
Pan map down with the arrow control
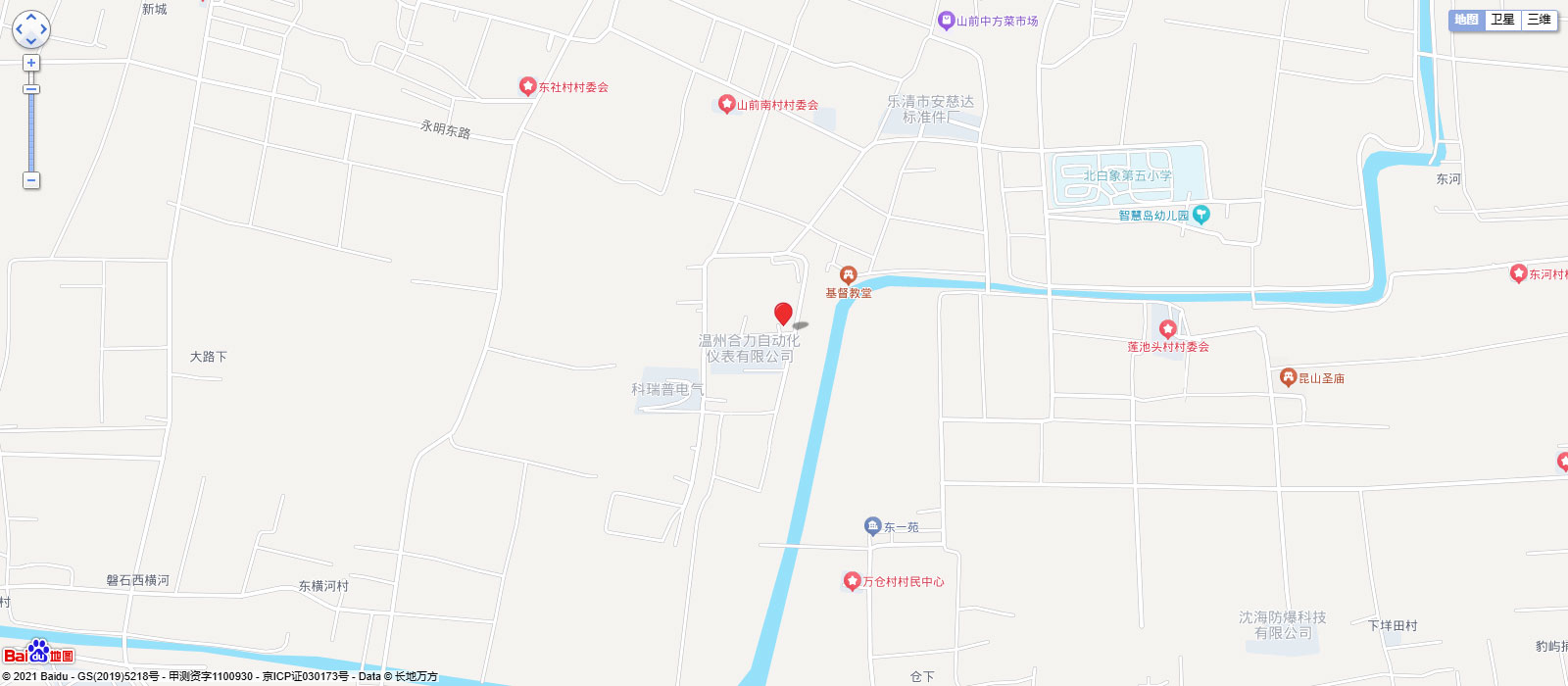[x=30, y=41]
